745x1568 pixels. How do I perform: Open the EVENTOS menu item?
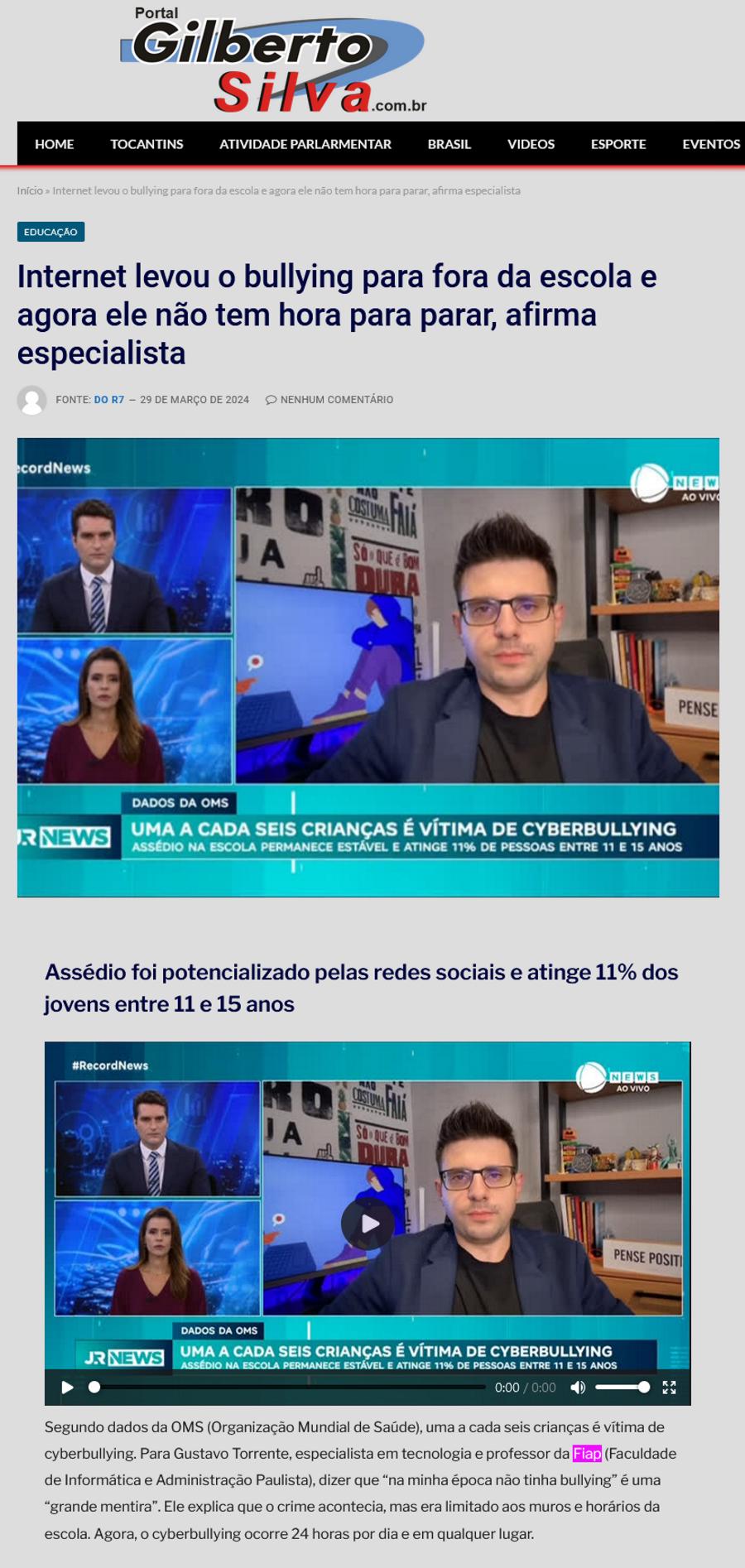[x=711, y=144]
